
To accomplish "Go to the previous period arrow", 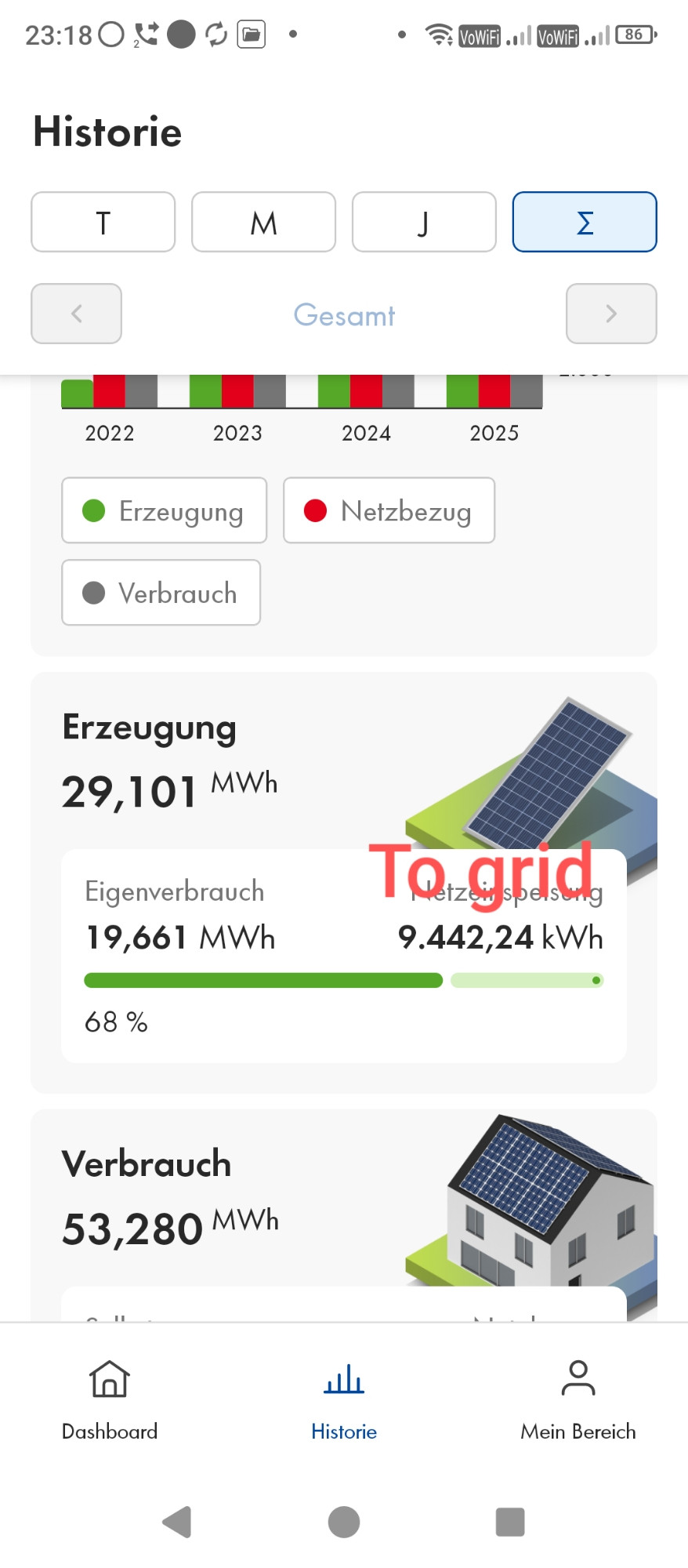I will click(x=76, y=314).
